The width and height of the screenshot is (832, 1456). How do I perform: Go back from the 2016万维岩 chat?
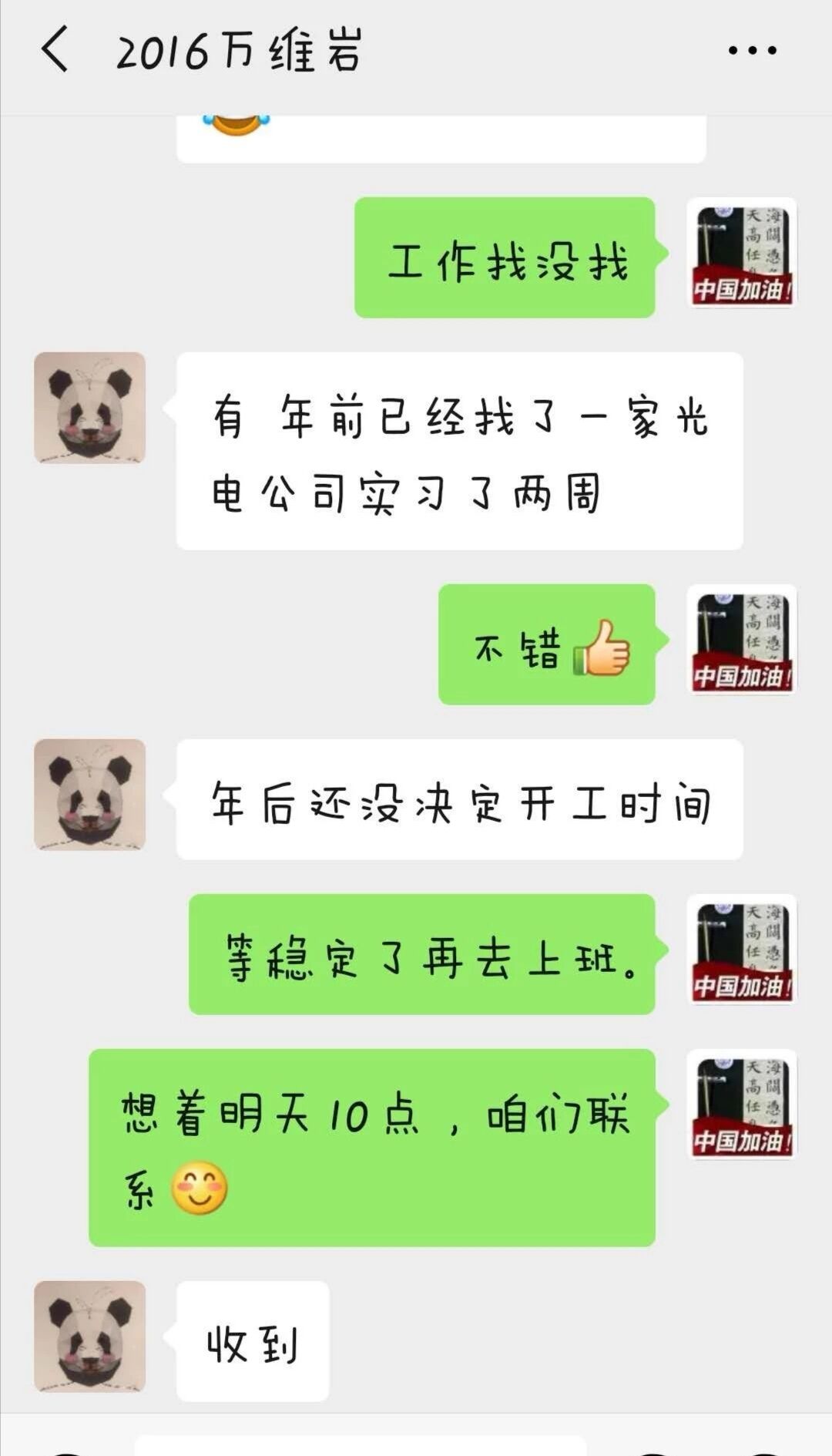pos(55,50)
